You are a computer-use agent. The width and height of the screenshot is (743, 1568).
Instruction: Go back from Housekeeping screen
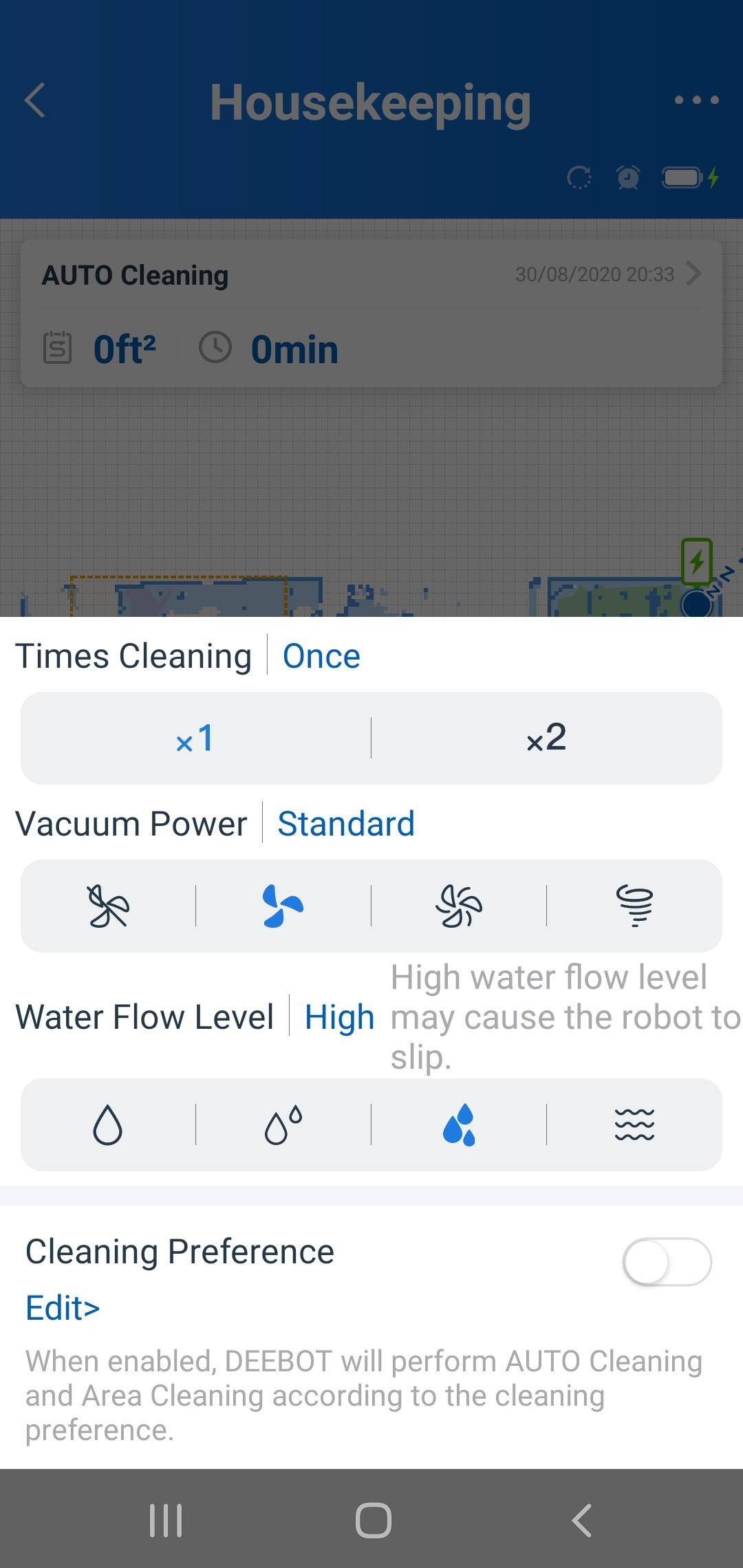pyautogui.click(x=36, y=101)
